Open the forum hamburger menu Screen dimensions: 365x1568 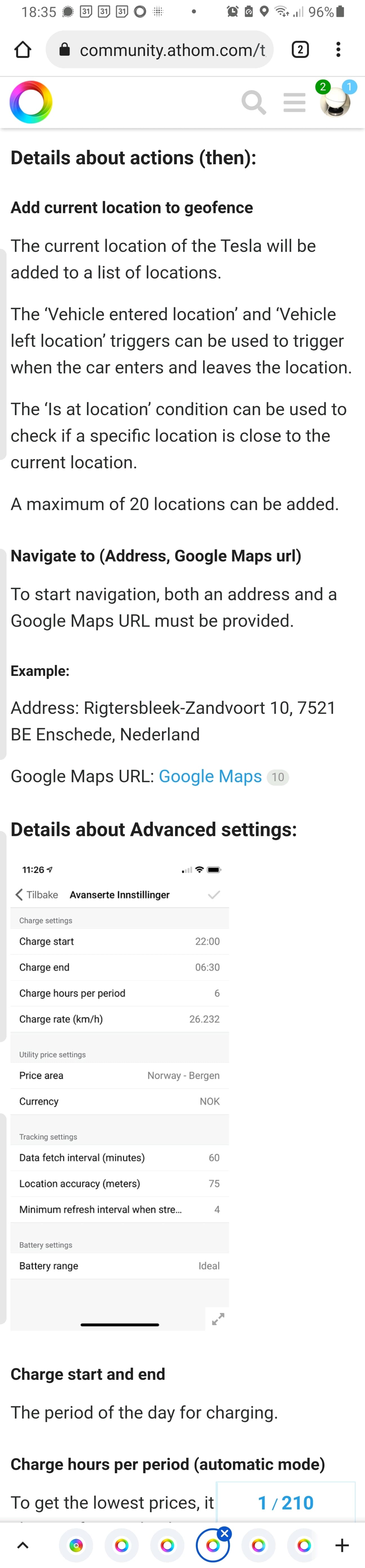click(294, 102)
